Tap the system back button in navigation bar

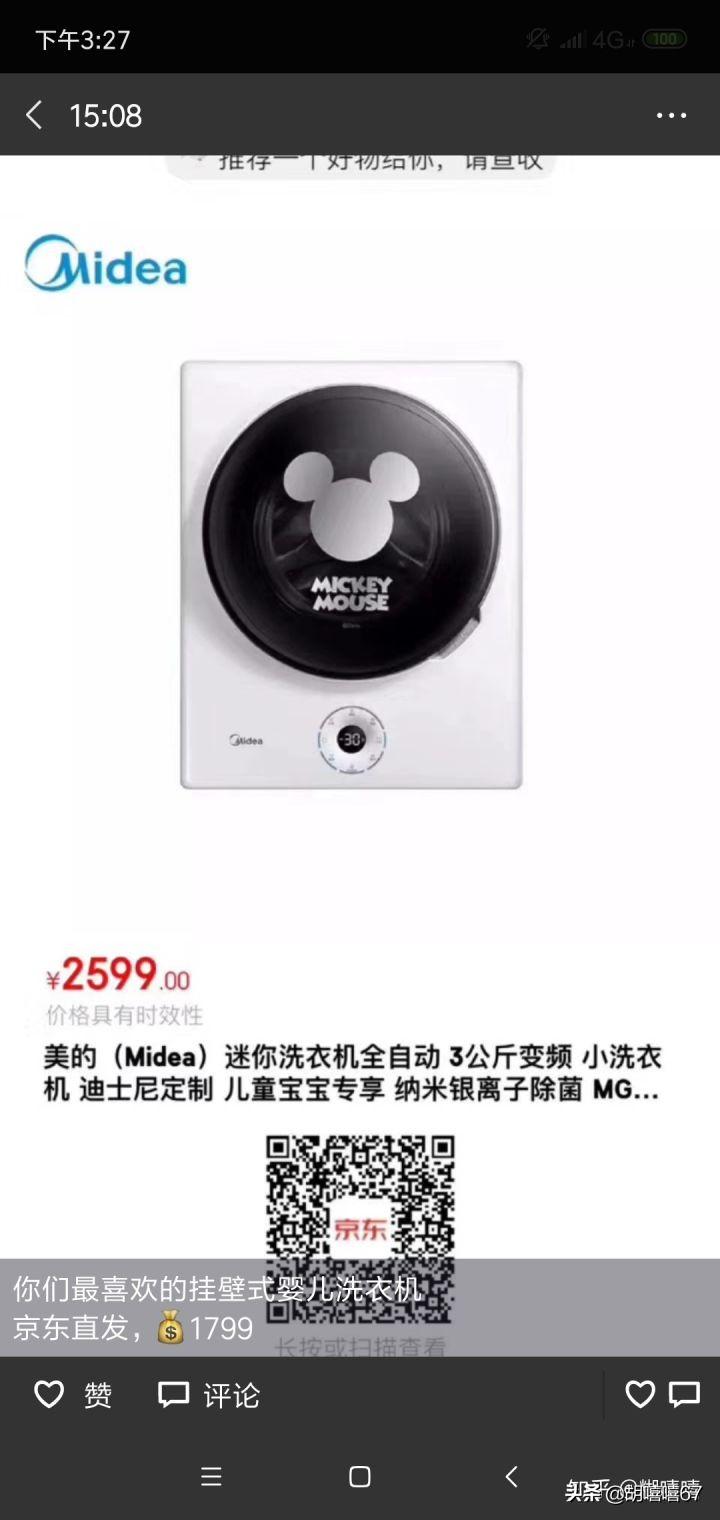click(511, 1476)
